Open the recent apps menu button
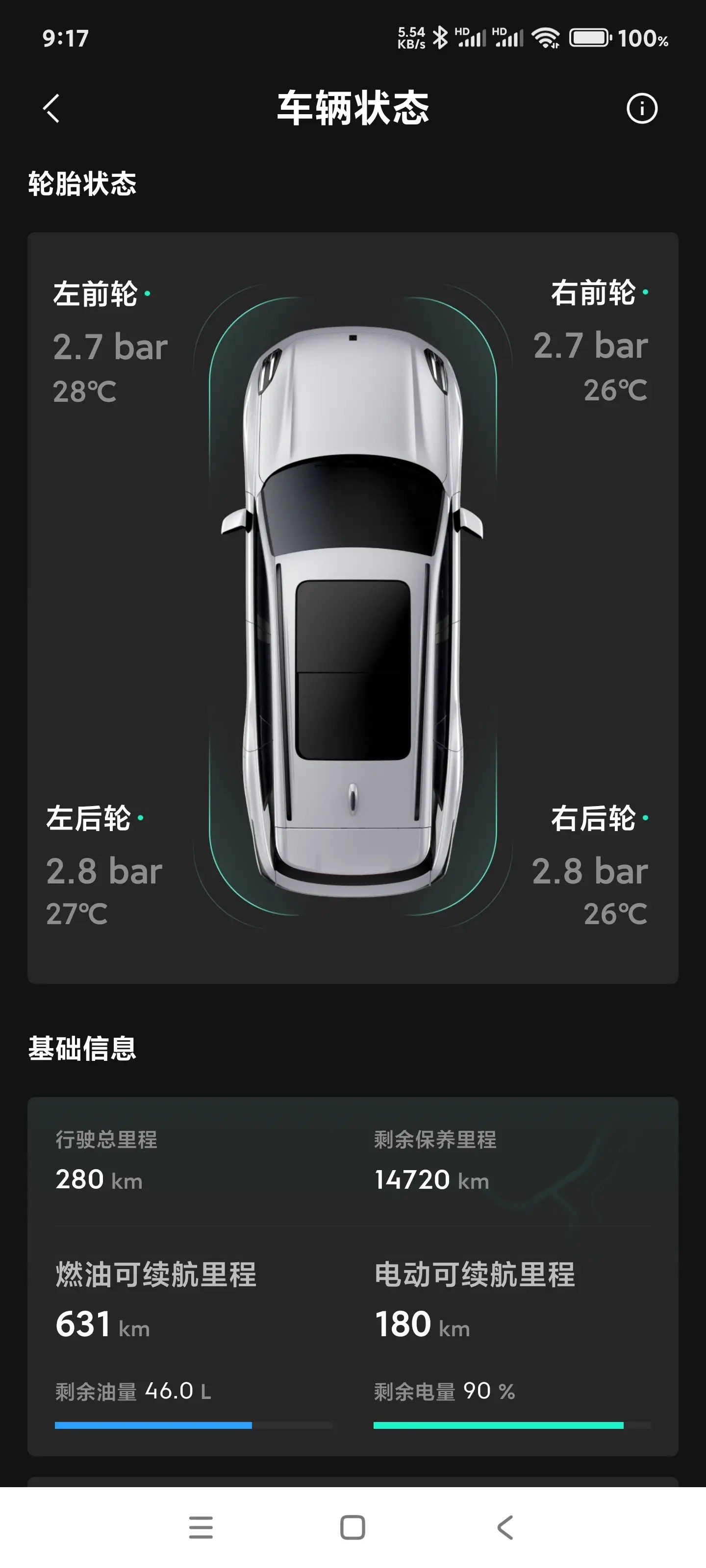 [x=201, y=1527]
